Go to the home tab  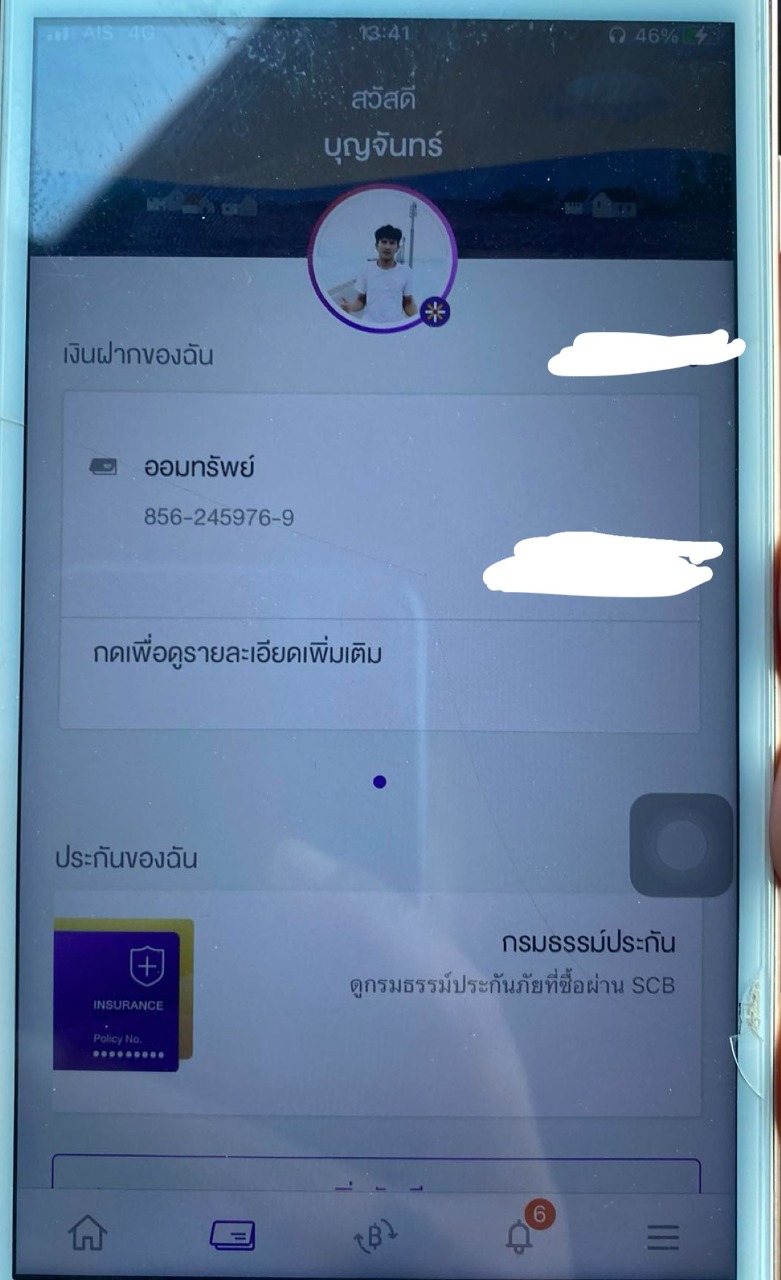pos(87,1235)
